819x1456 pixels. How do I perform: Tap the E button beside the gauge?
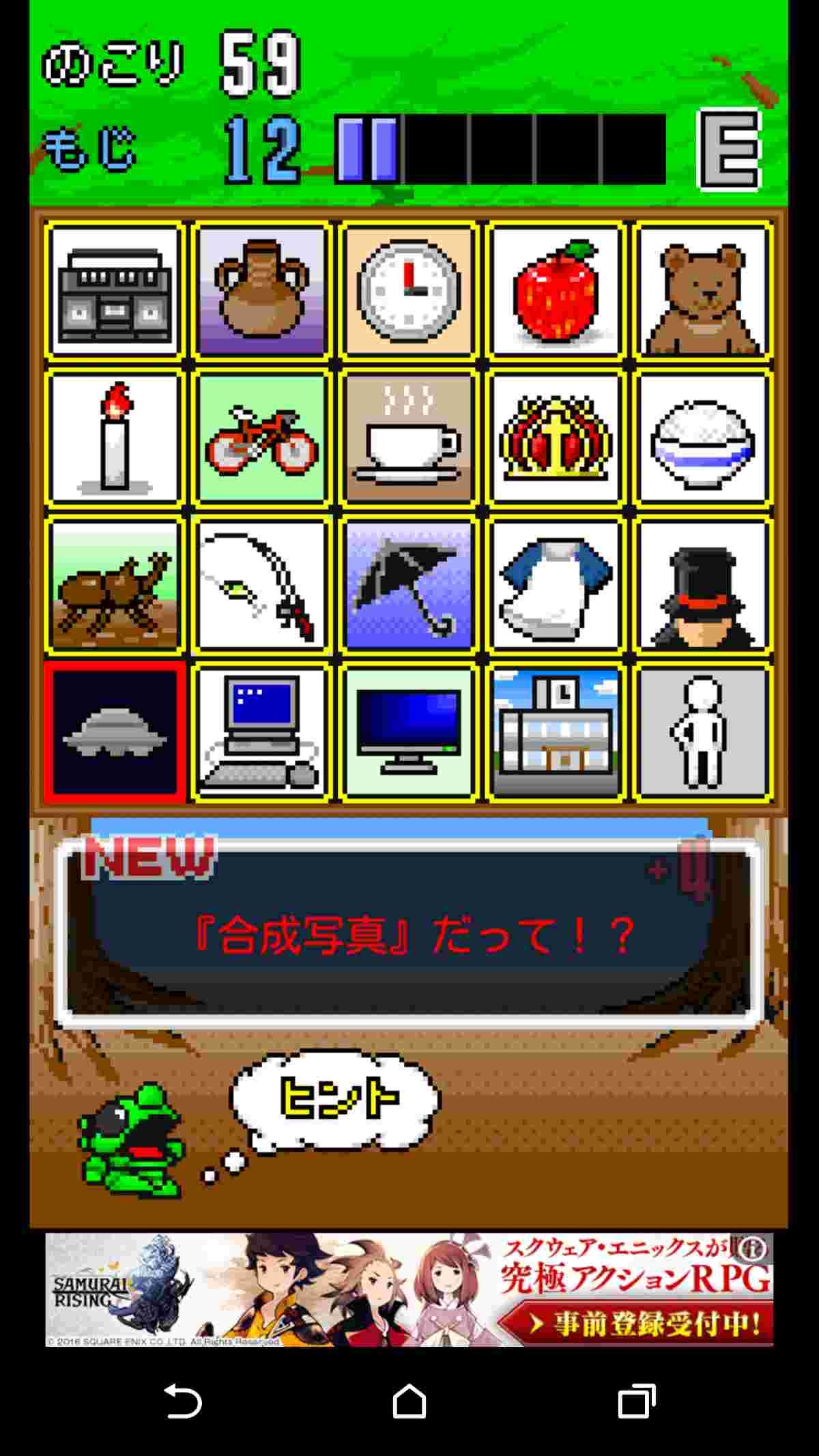728,149
